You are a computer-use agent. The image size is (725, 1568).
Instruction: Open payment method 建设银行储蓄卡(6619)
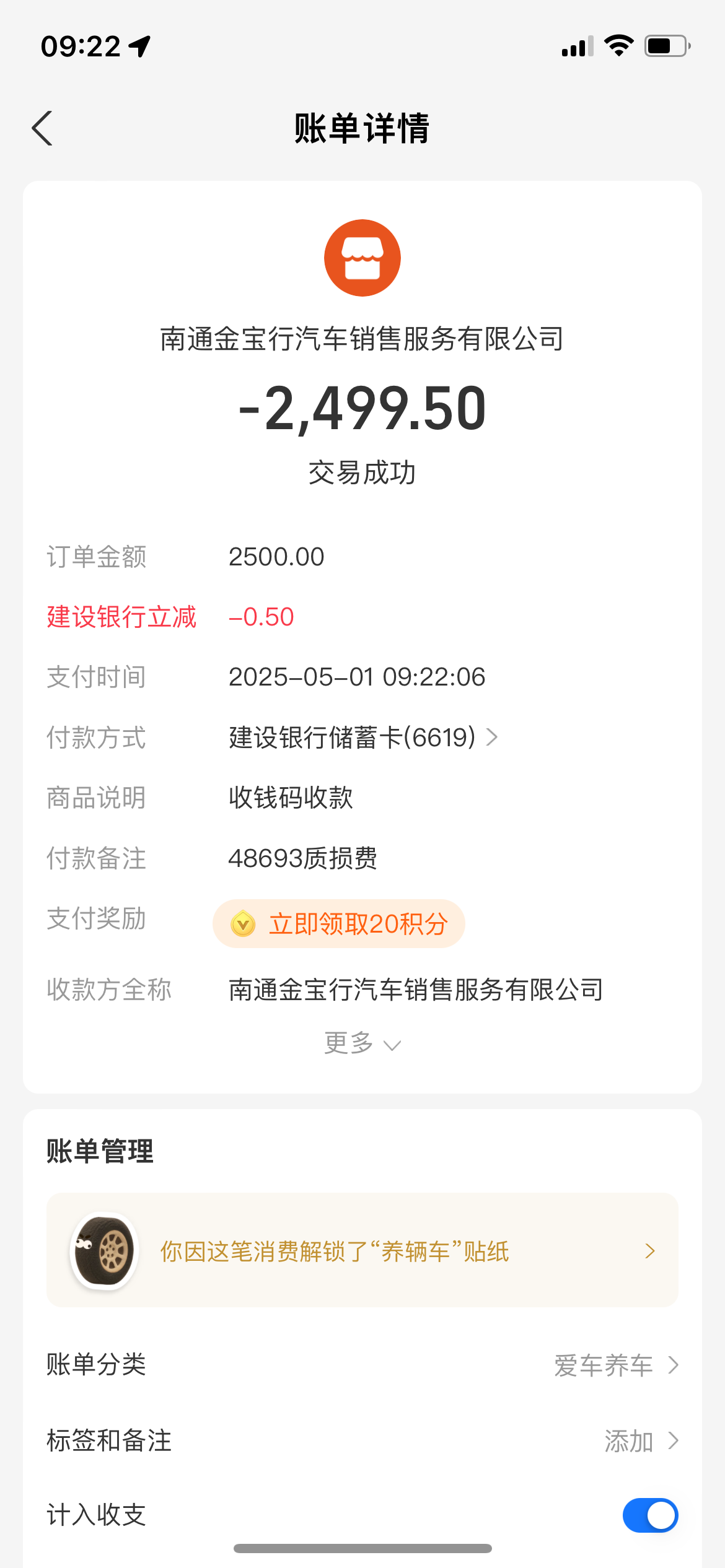[363, 738]
